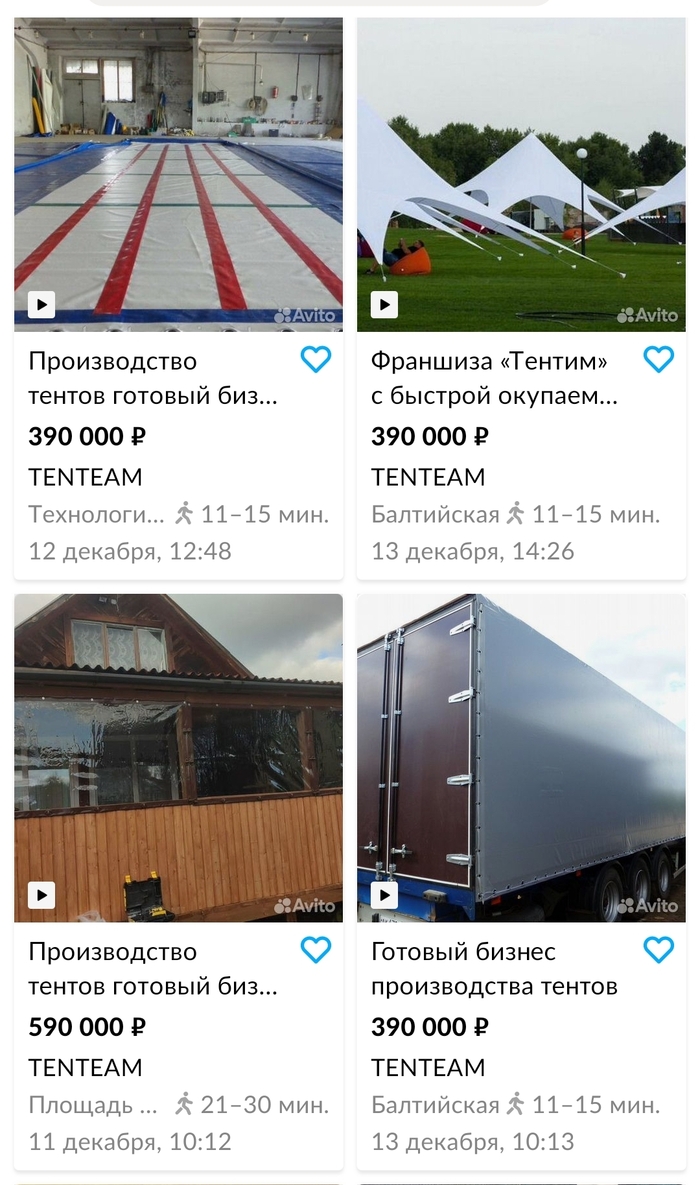Add the 12 декабря tent production listing to favorites
The width and height of the screenshot is (700, 1185).
click(316, 360)
